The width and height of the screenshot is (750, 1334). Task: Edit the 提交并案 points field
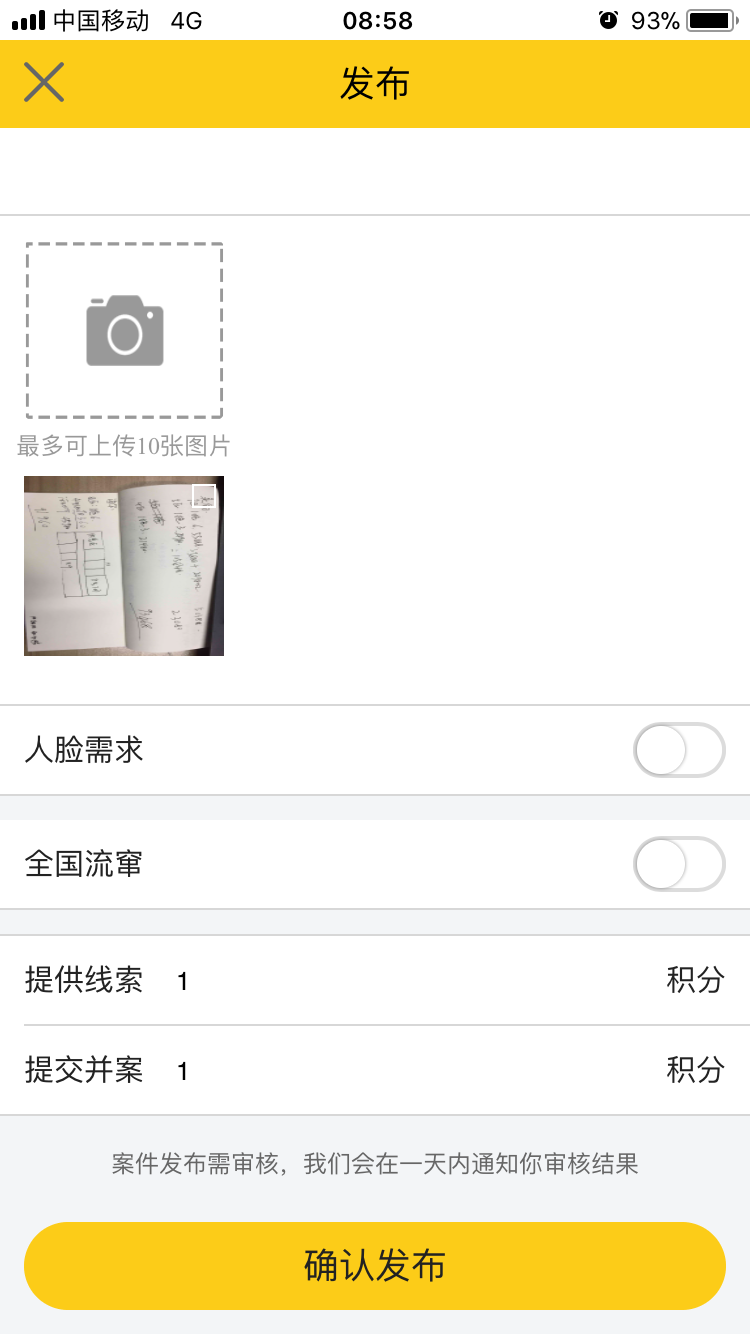tap(410, 1071)
